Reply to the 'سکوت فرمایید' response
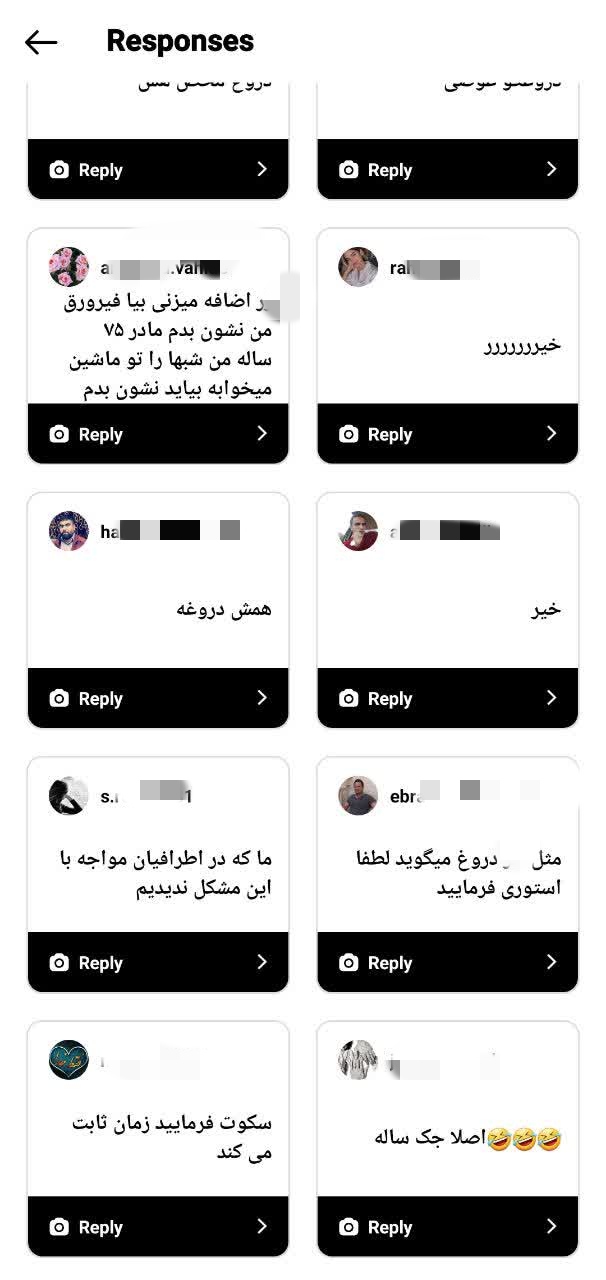 point(158,1226)
